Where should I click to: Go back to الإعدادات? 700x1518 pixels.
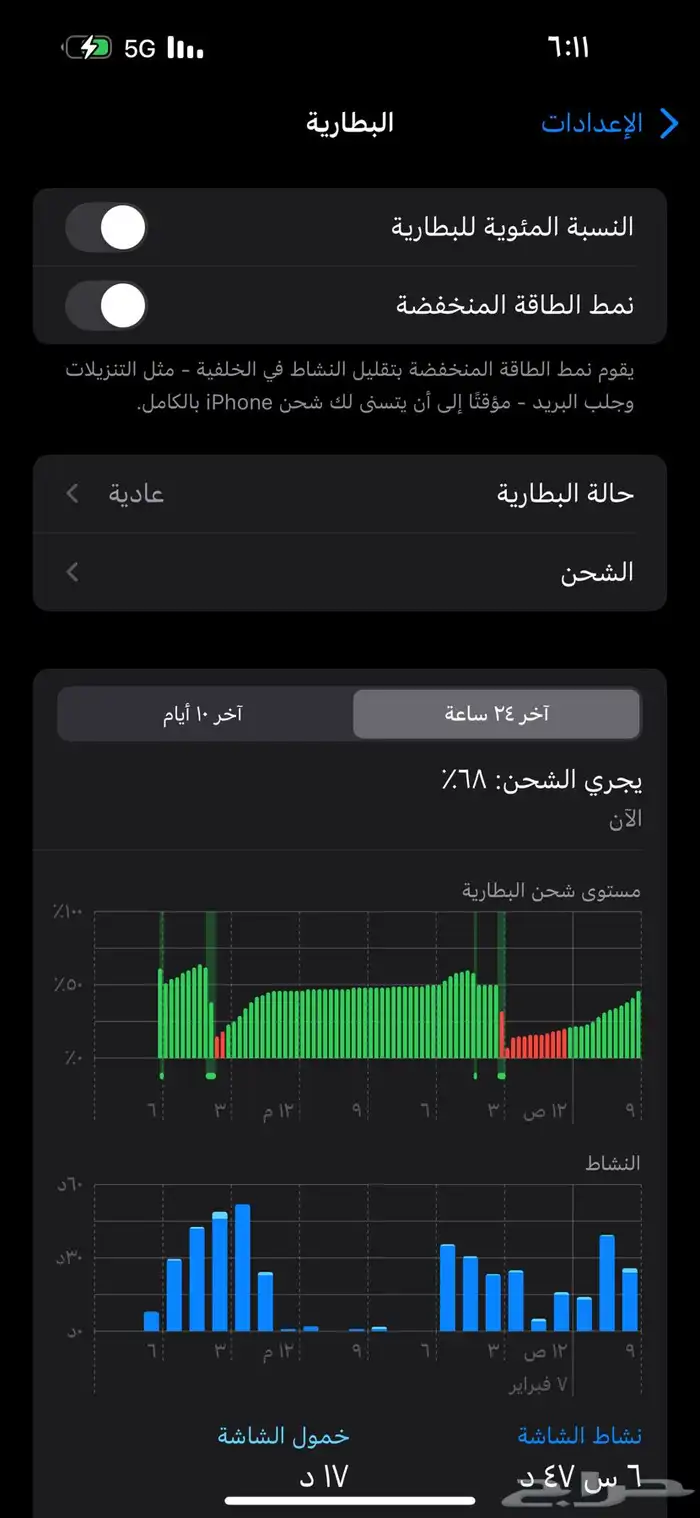click(608, 124)
